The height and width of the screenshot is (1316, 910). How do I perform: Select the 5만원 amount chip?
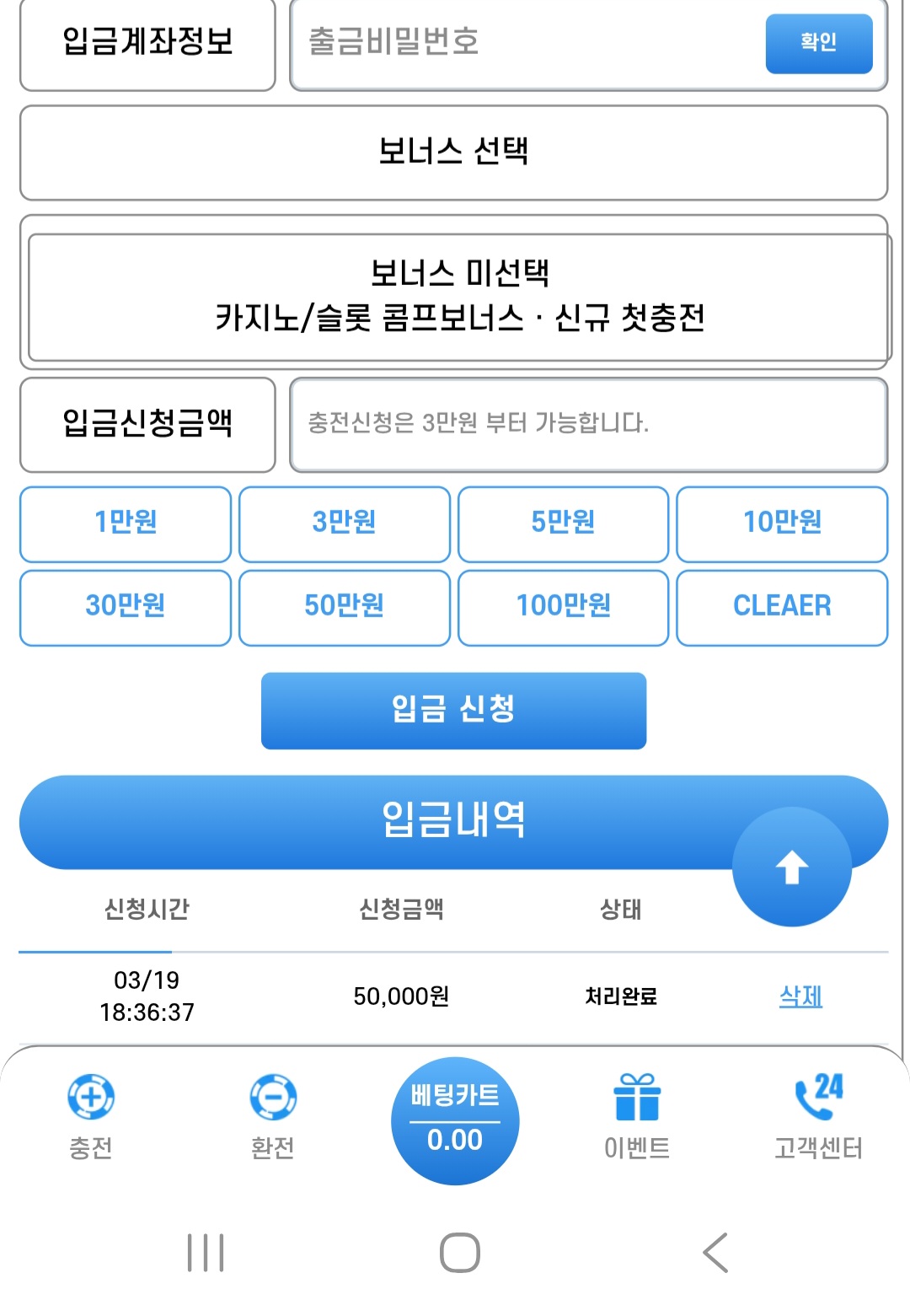(x=563, y=524)
